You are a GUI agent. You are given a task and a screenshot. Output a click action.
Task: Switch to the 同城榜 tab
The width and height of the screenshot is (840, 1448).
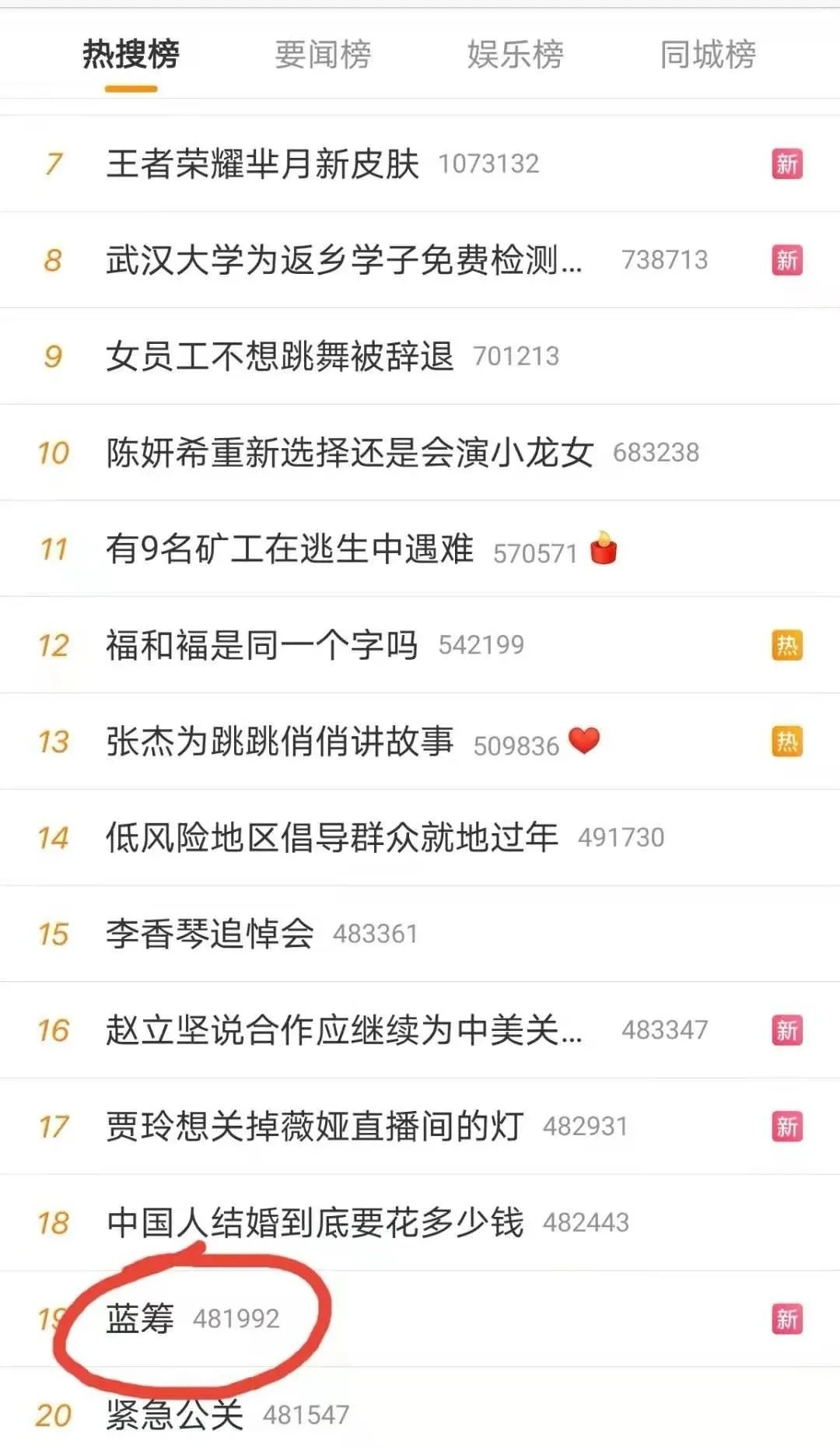(708, 54)
